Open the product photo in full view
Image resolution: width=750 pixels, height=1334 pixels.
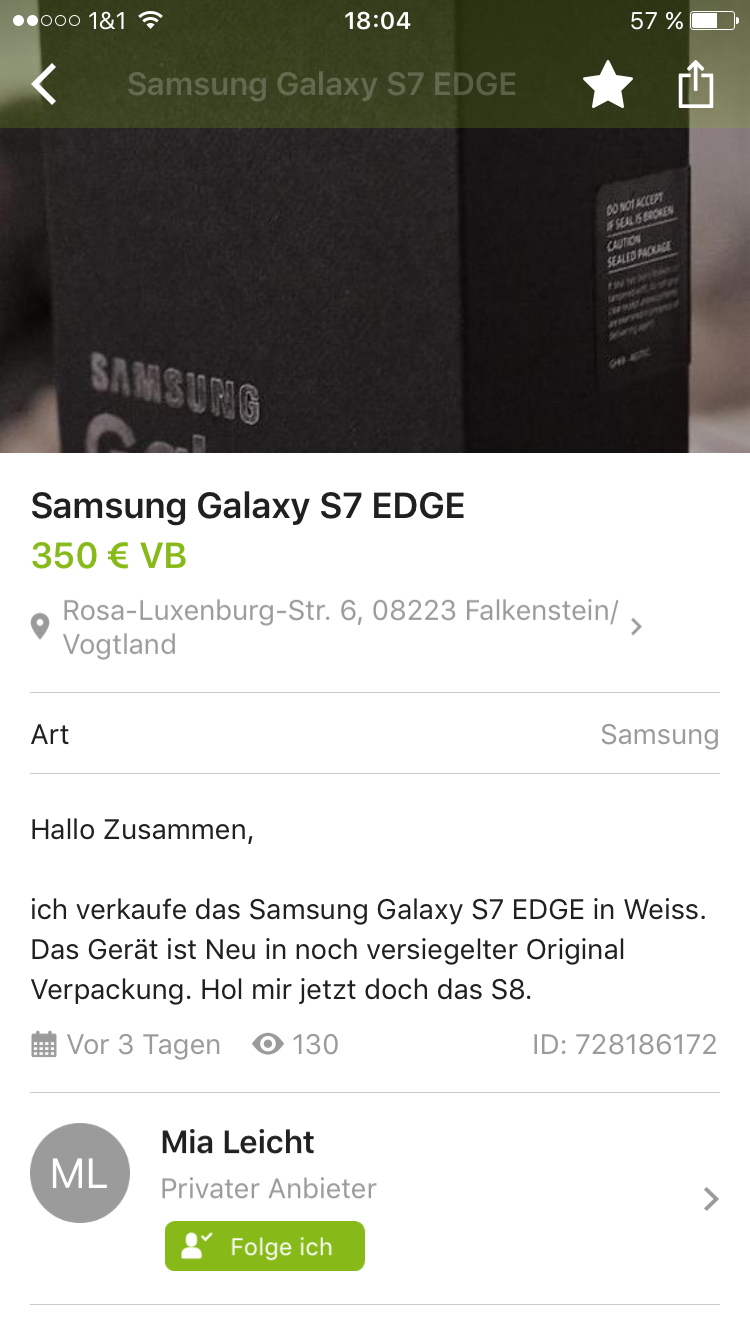[x=375, y=290]
